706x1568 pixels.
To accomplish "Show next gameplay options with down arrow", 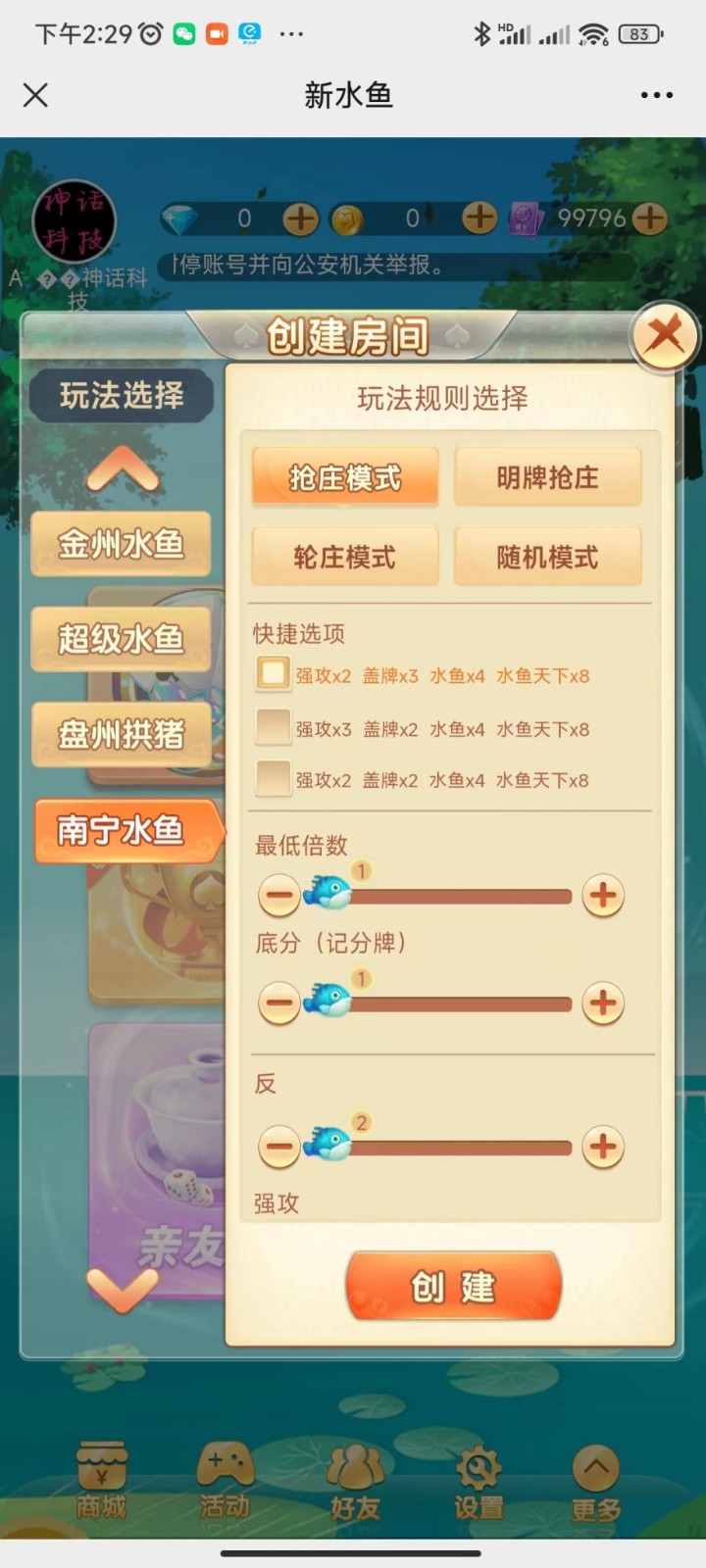I will tap(122, 1288).
